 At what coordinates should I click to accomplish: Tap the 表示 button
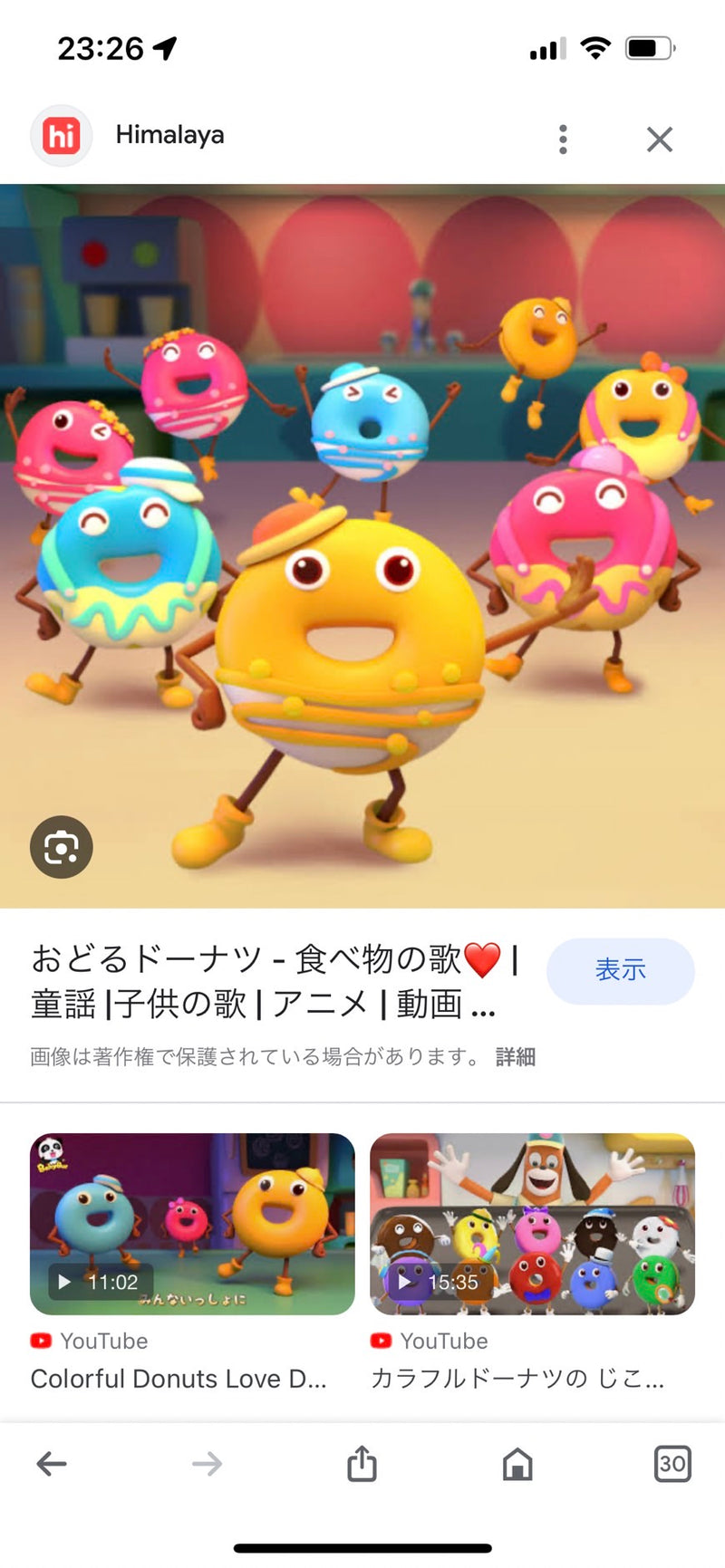(x=620, y=970)
